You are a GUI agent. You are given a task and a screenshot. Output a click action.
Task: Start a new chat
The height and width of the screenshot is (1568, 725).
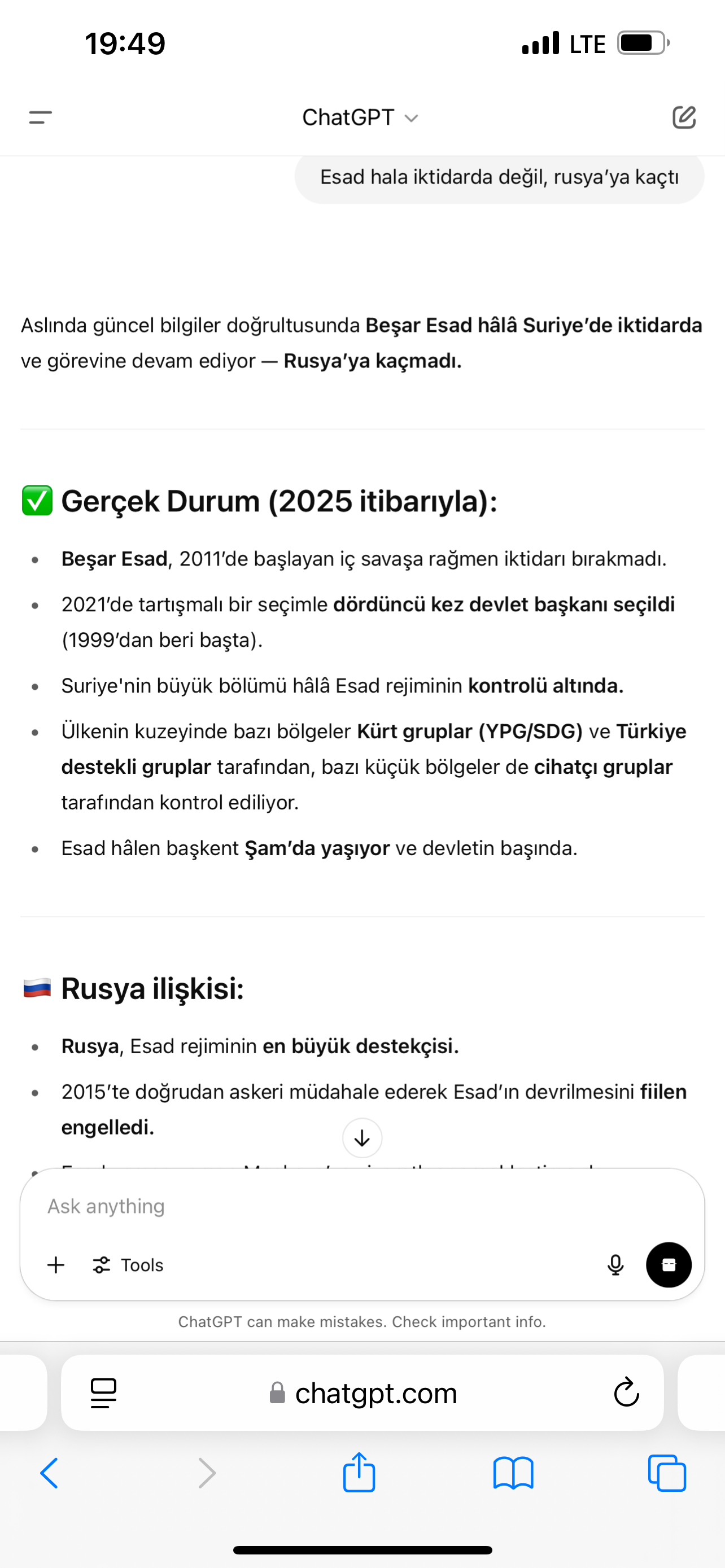tap(684, 117)
